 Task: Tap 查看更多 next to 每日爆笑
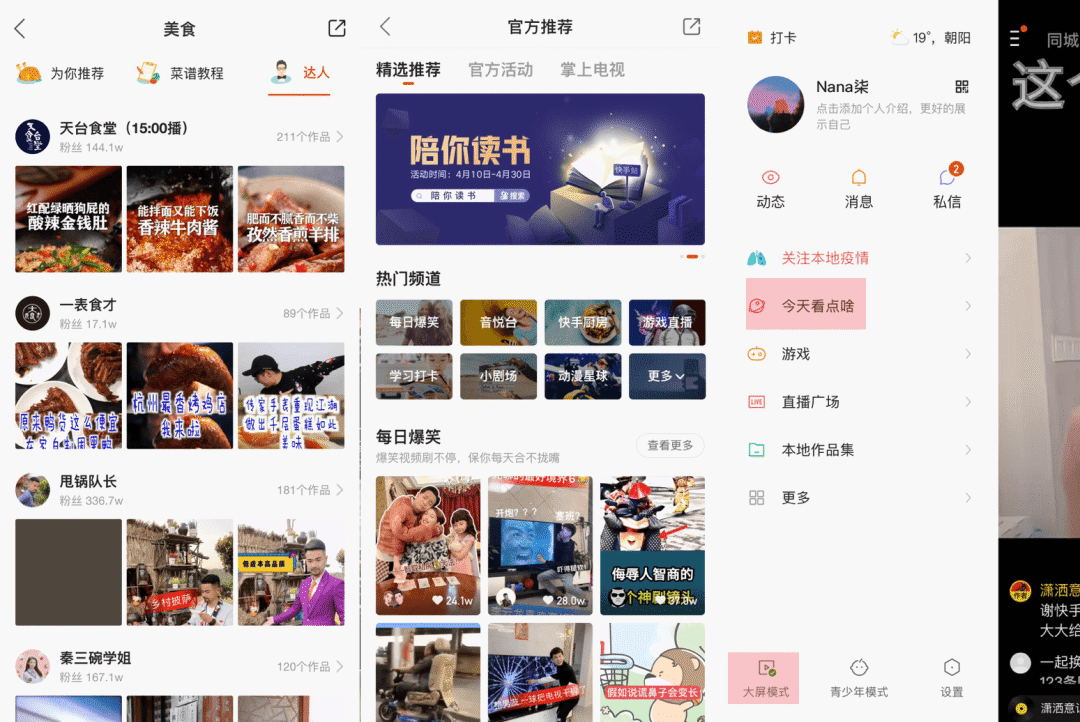(x=670, y=446)
